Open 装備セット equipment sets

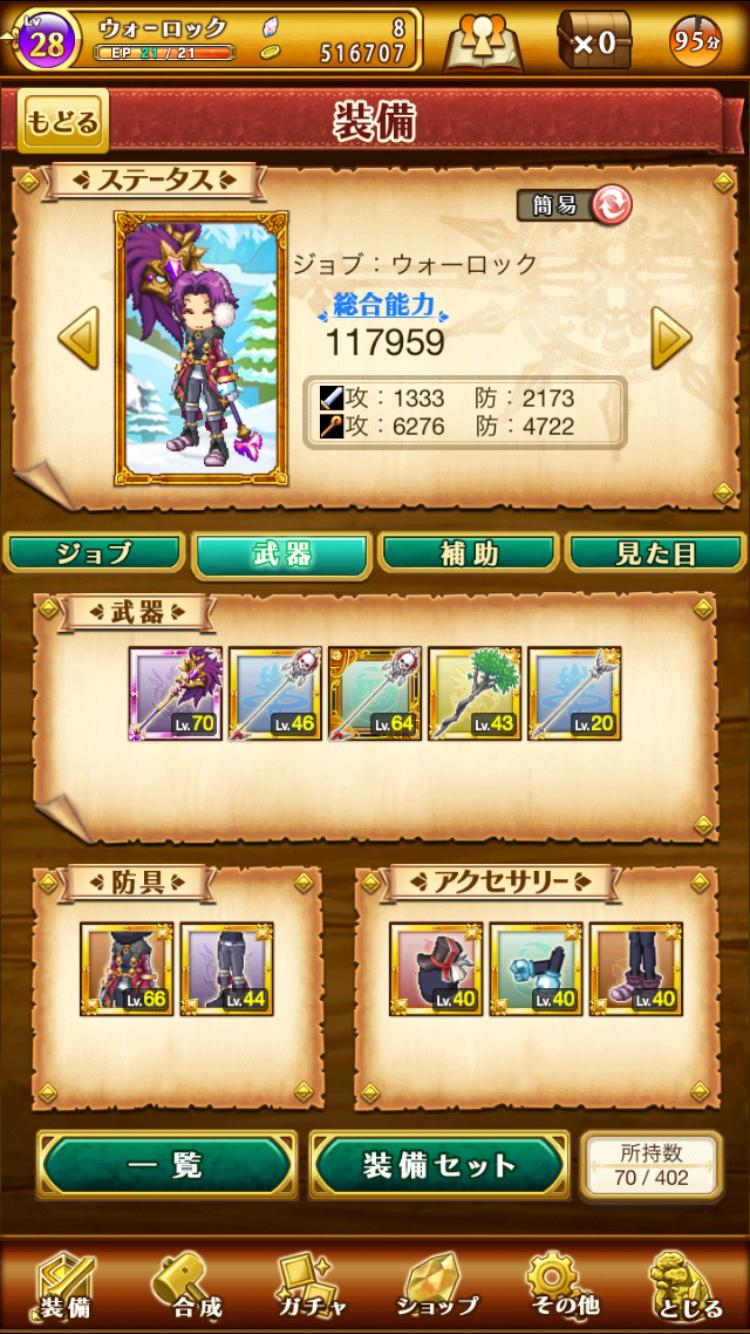[438, 1165]
